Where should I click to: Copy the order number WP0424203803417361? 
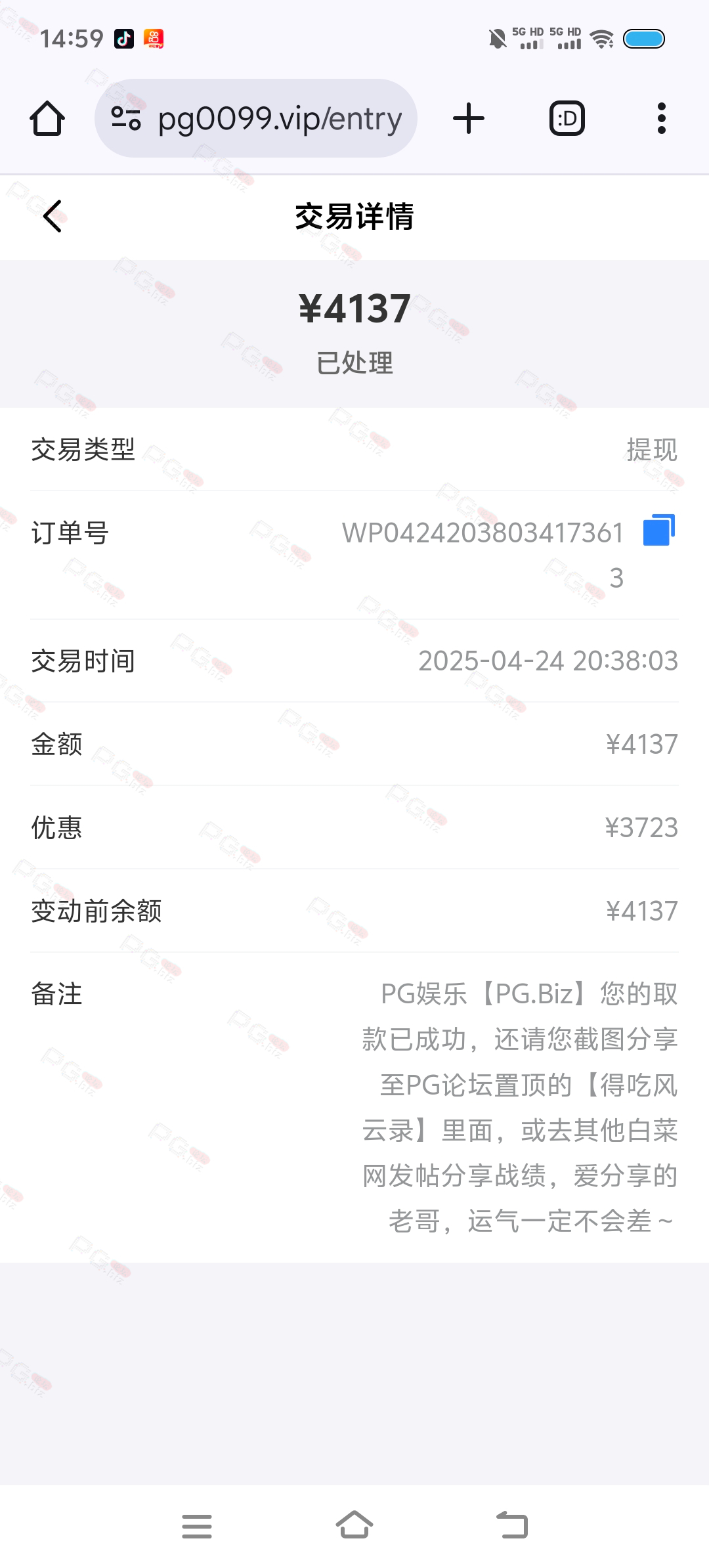coord(659,530)
